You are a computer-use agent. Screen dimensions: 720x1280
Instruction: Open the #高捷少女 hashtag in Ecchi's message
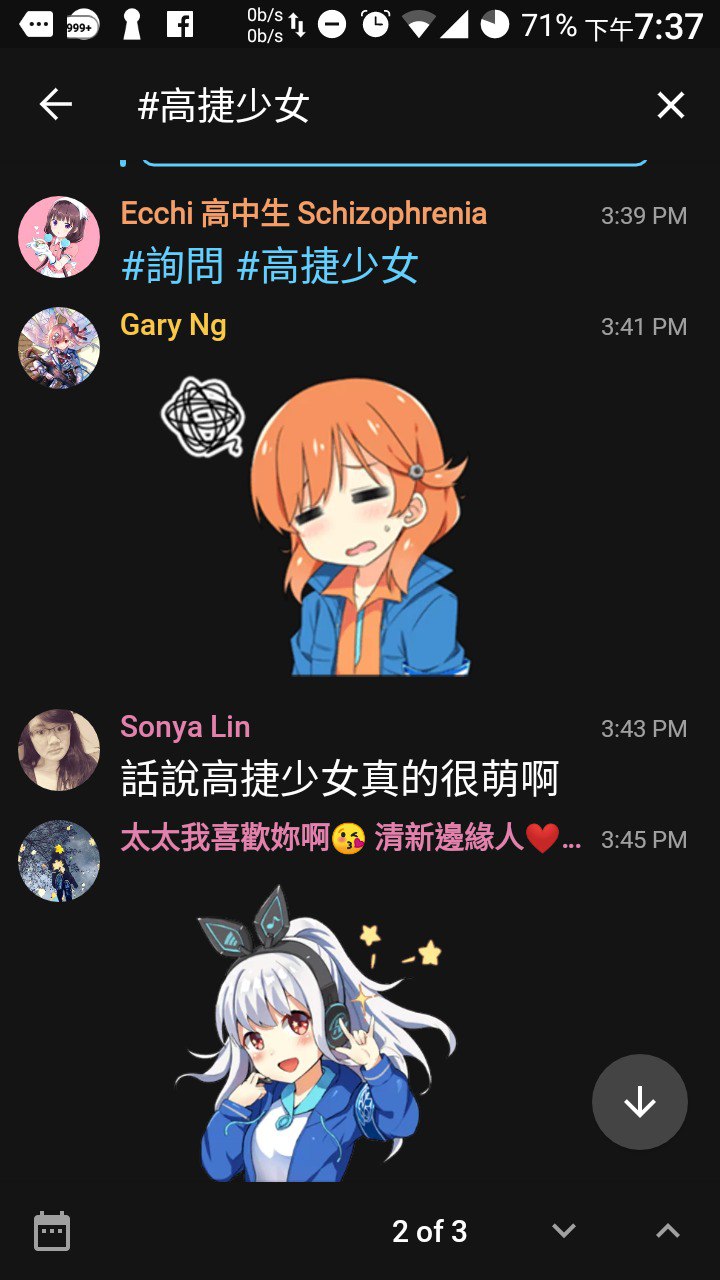coord(327,267)
